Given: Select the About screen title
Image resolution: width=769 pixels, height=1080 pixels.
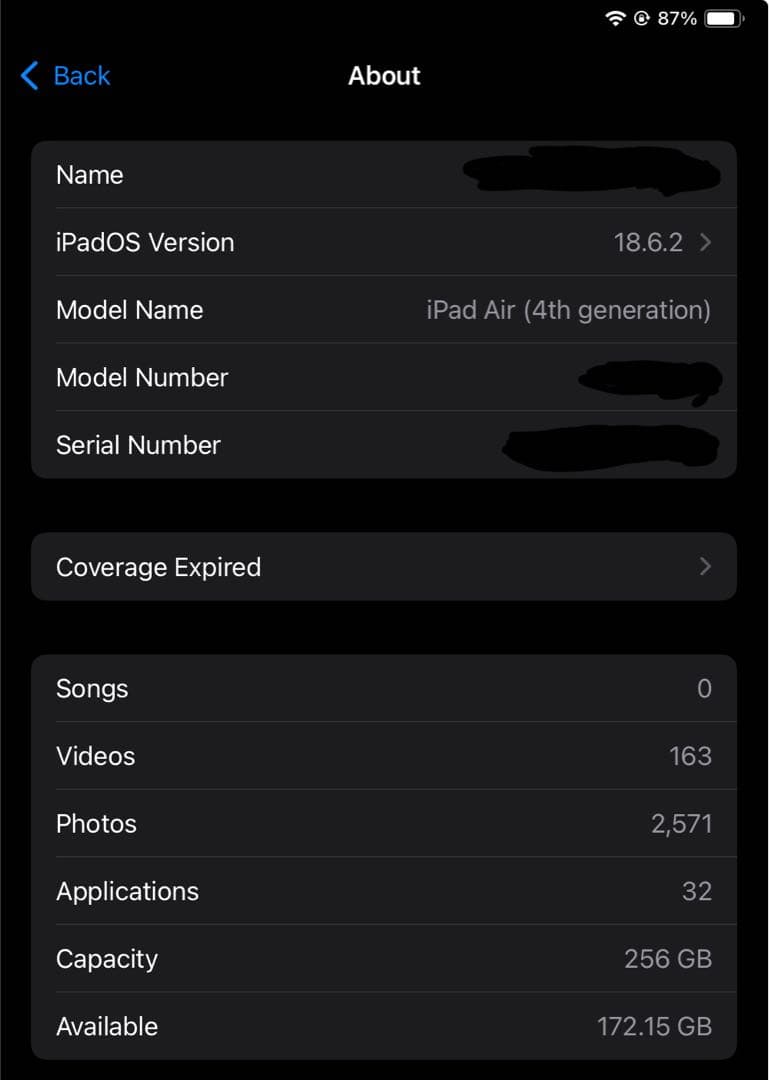Looking at the screenshot, I should pyautogui.click(x=384, y=75).
